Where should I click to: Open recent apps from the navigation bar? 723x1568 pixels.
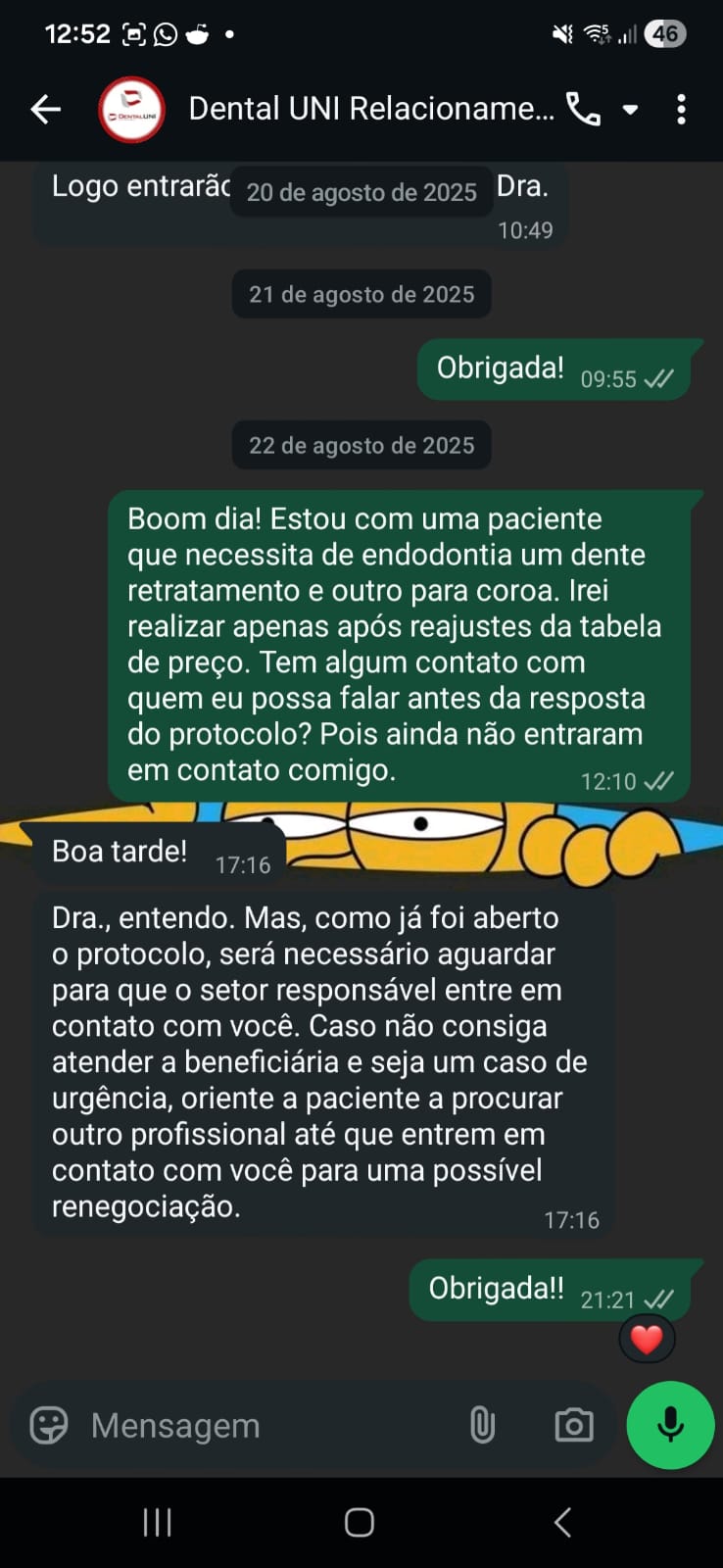pyautogui.click(x=158, y=1522)
